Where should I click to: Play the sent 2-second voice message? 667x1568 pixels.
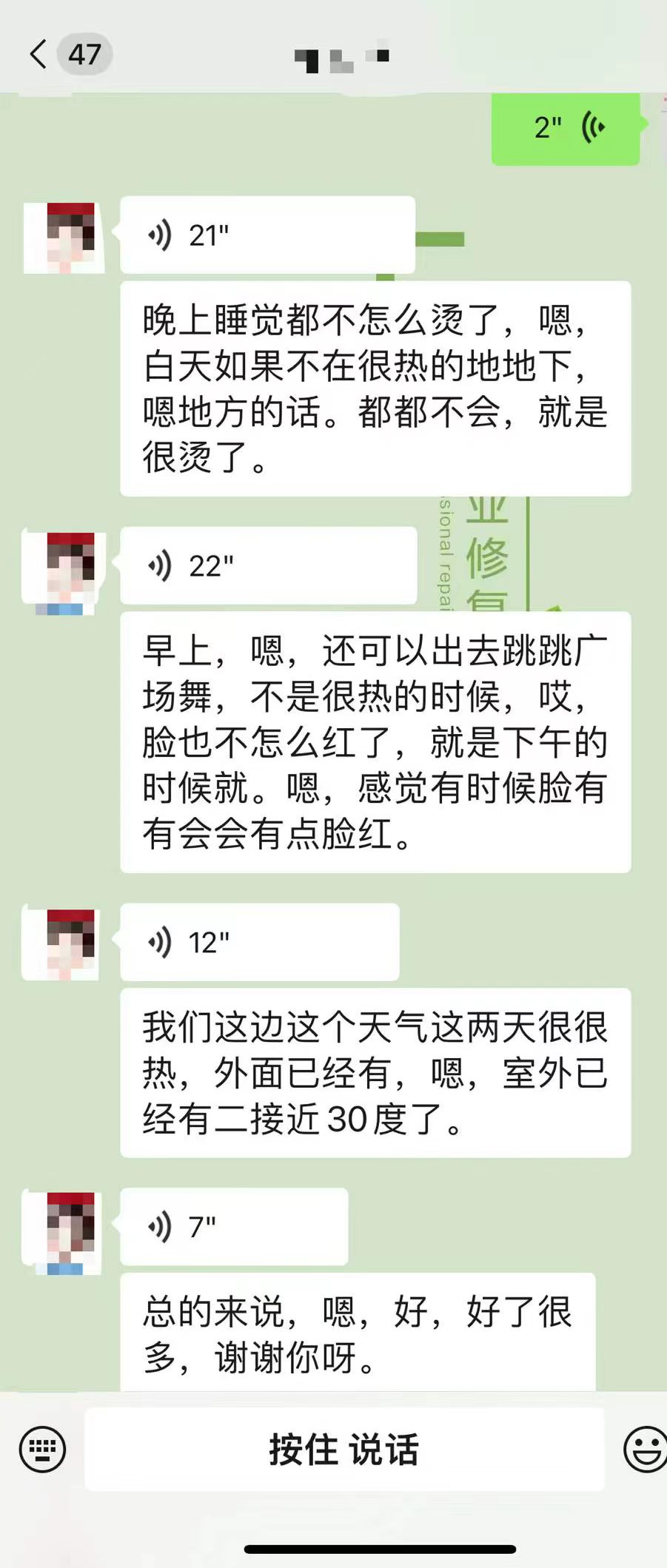point(565,128)
